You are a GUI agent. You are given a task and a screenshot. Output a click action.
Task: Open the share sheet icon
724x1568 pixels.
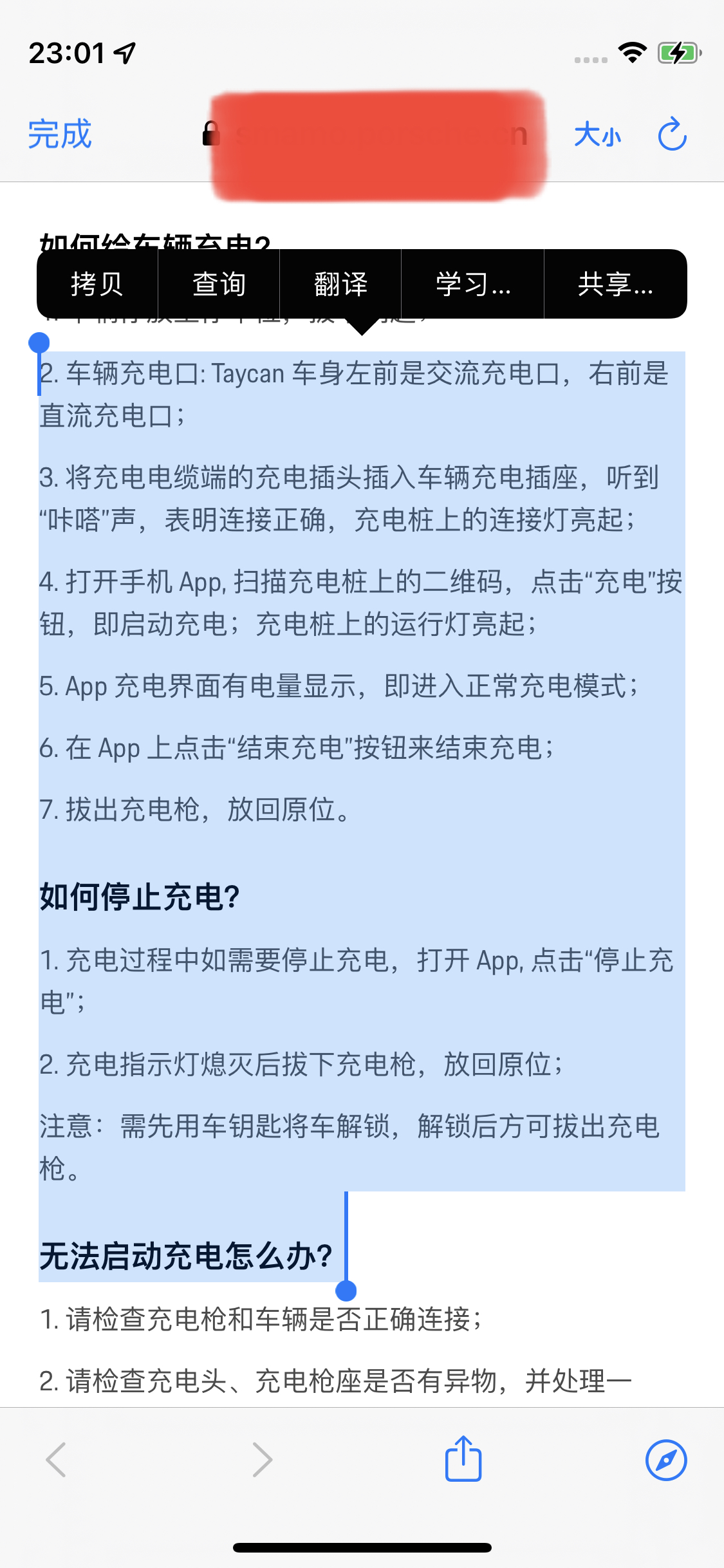click(463, 1459)
